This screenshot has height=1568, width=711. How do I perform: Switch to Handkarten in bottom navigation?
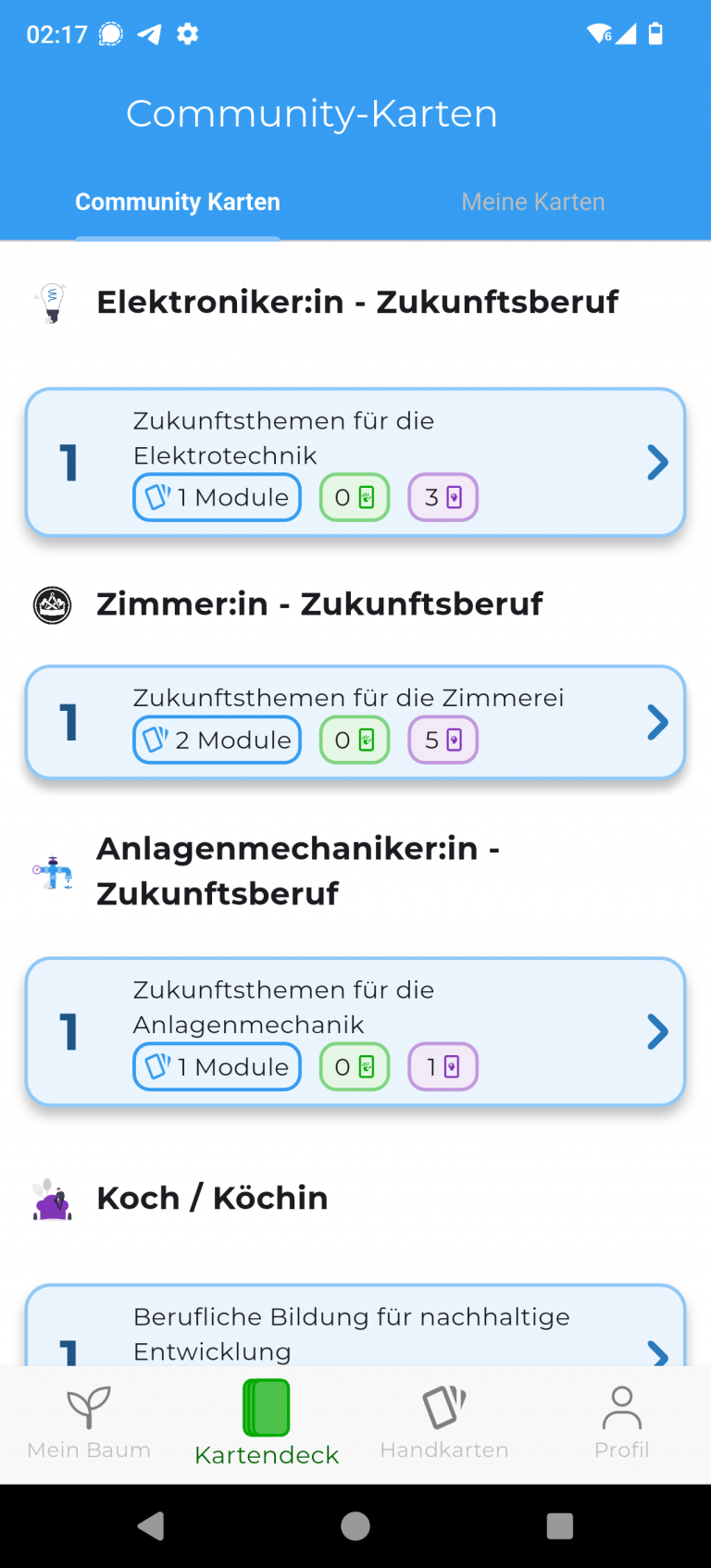[x=444, y=1424]
